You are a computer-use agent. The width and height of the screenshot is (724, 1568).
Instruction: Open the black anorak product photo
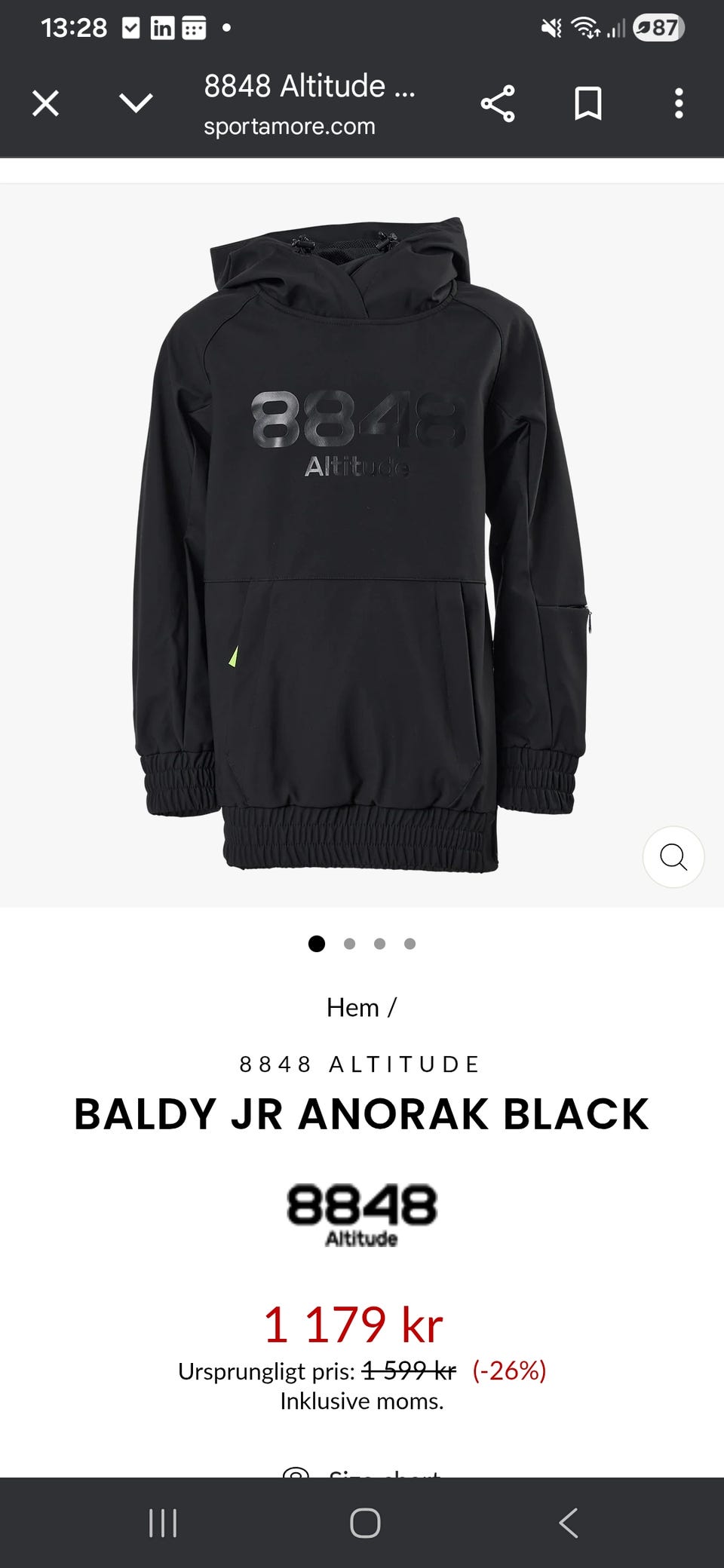pos(362,543)
